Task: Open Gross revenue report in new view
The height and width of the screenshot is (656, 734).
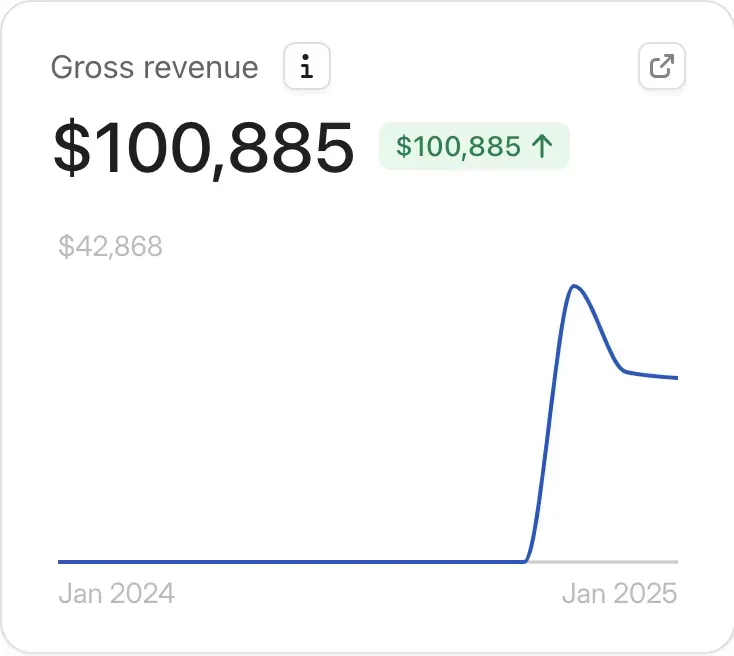Action: pyautogui.click(x=662, y=66)
